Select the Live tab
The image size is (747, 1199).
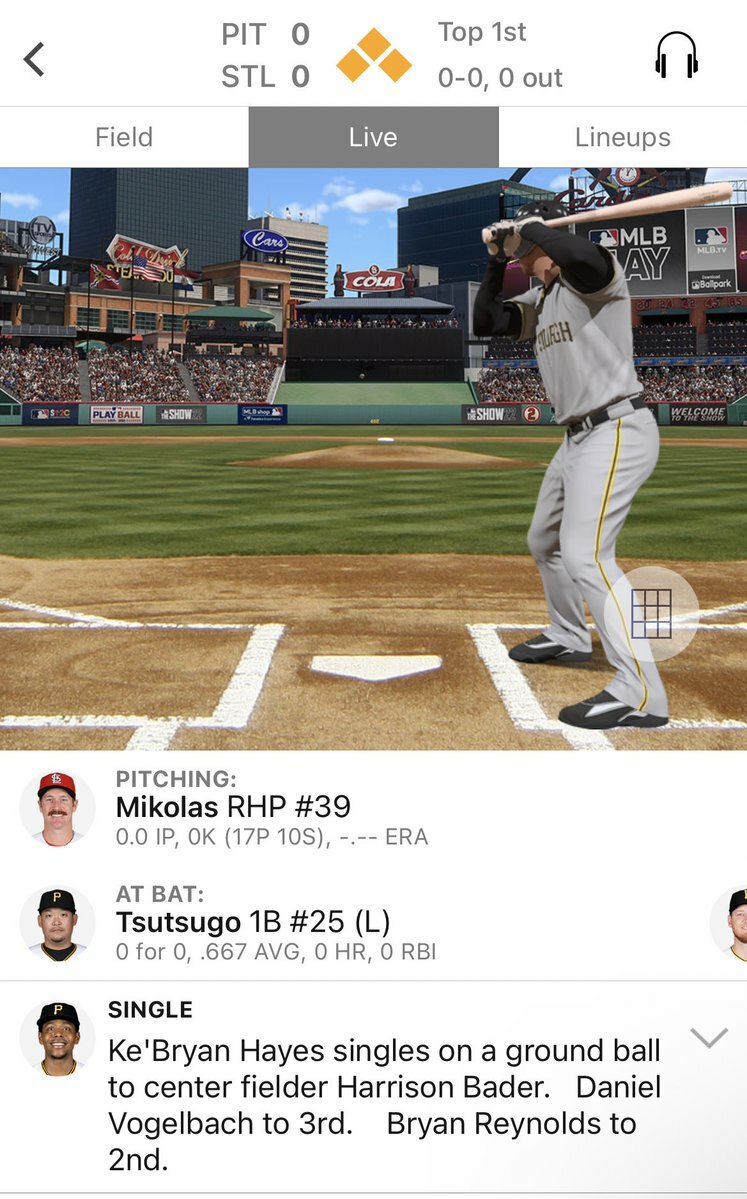tap(373, 137)
